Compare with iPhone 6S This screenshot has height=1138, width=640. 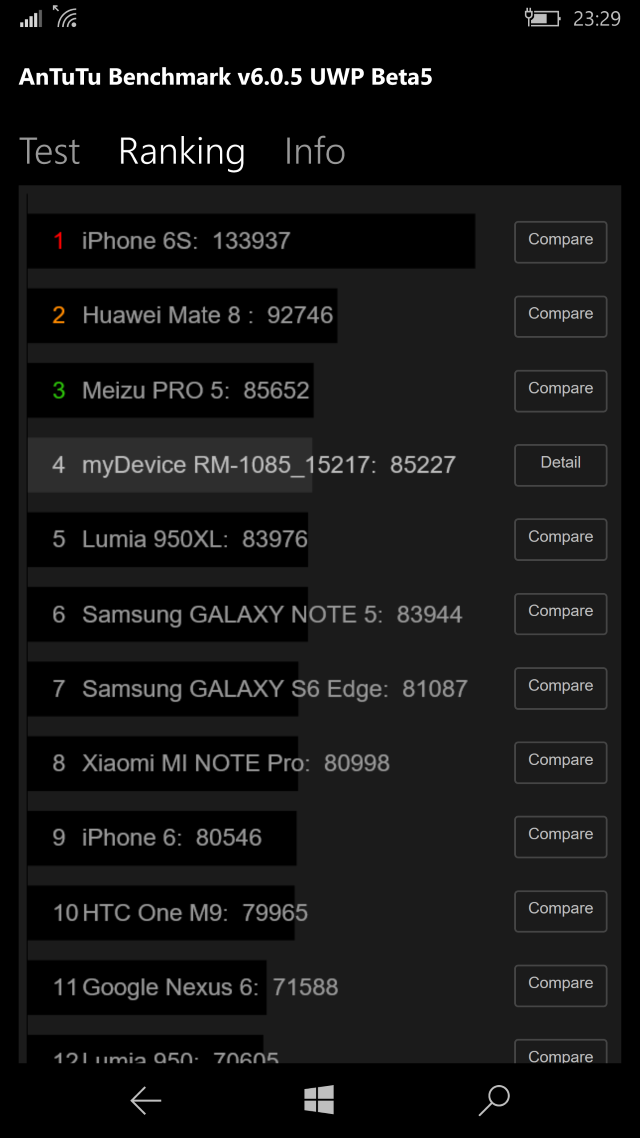(x=560, y=242)
